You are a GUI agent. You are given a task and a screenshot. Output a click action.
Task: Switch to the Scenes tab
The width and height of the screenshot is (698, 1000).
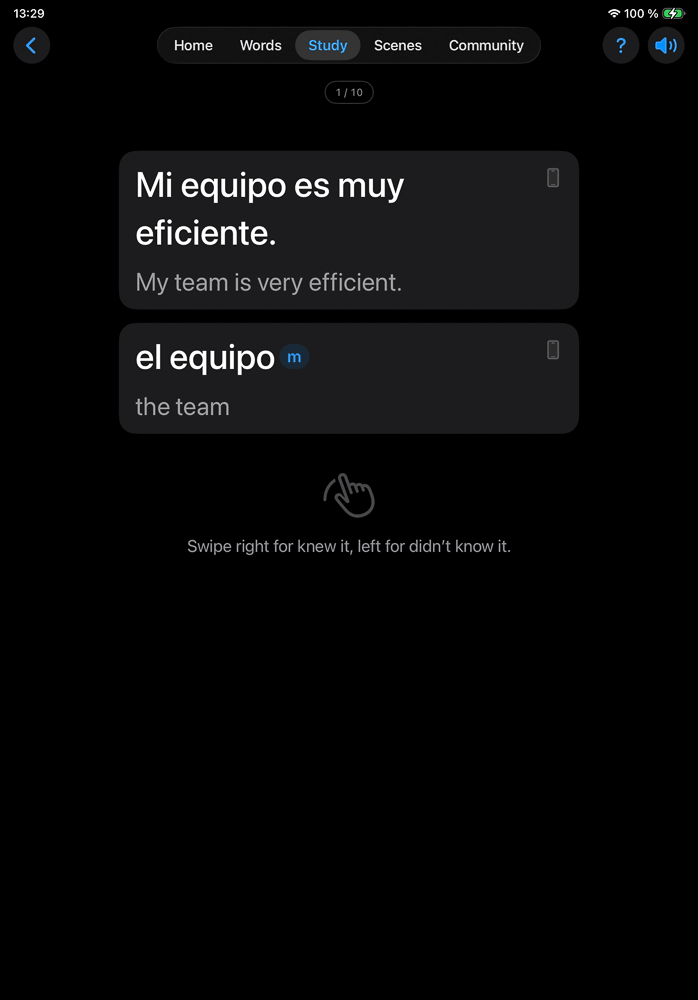[398, 46]
